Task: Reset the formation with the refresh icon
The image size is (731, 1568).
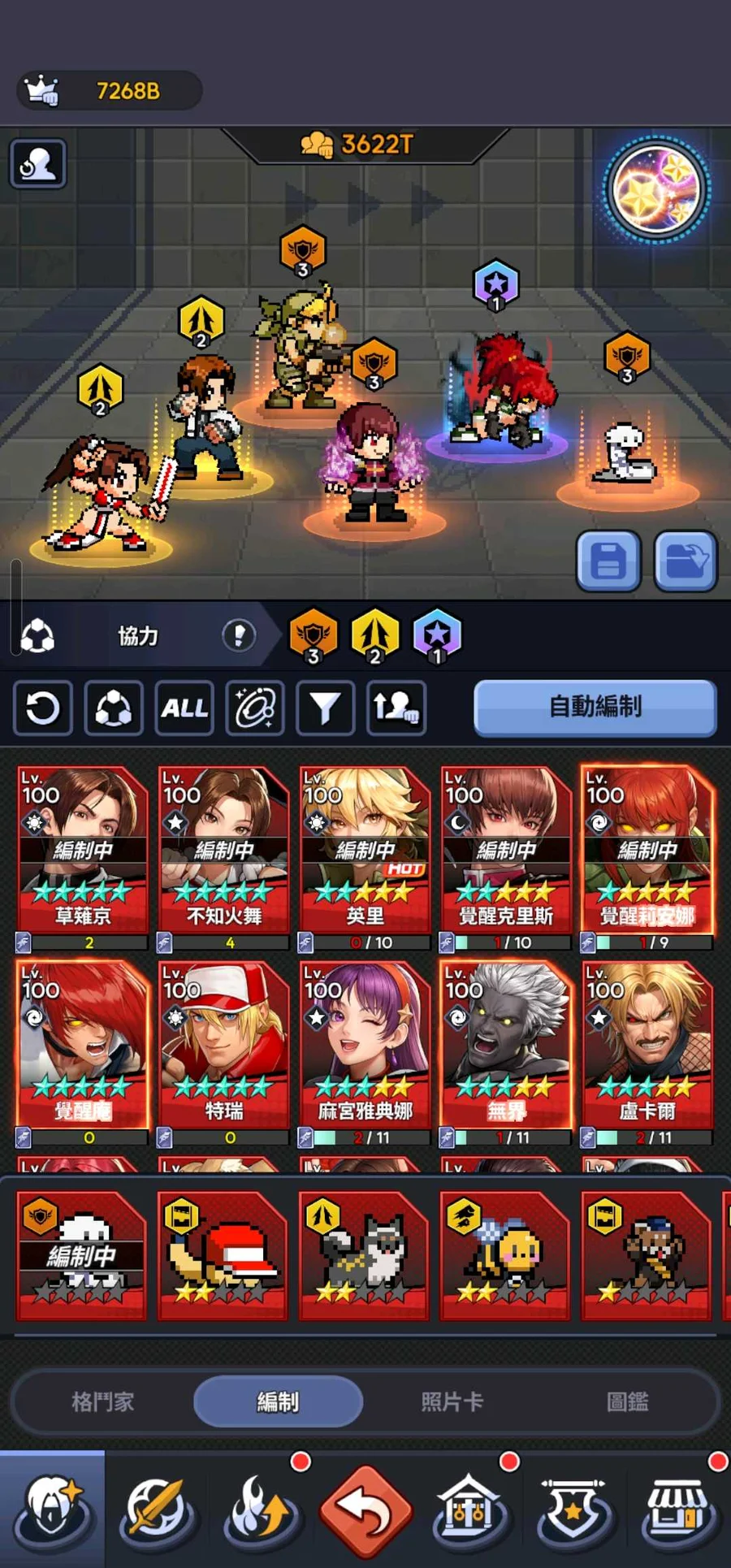Action: pos(43,708)
